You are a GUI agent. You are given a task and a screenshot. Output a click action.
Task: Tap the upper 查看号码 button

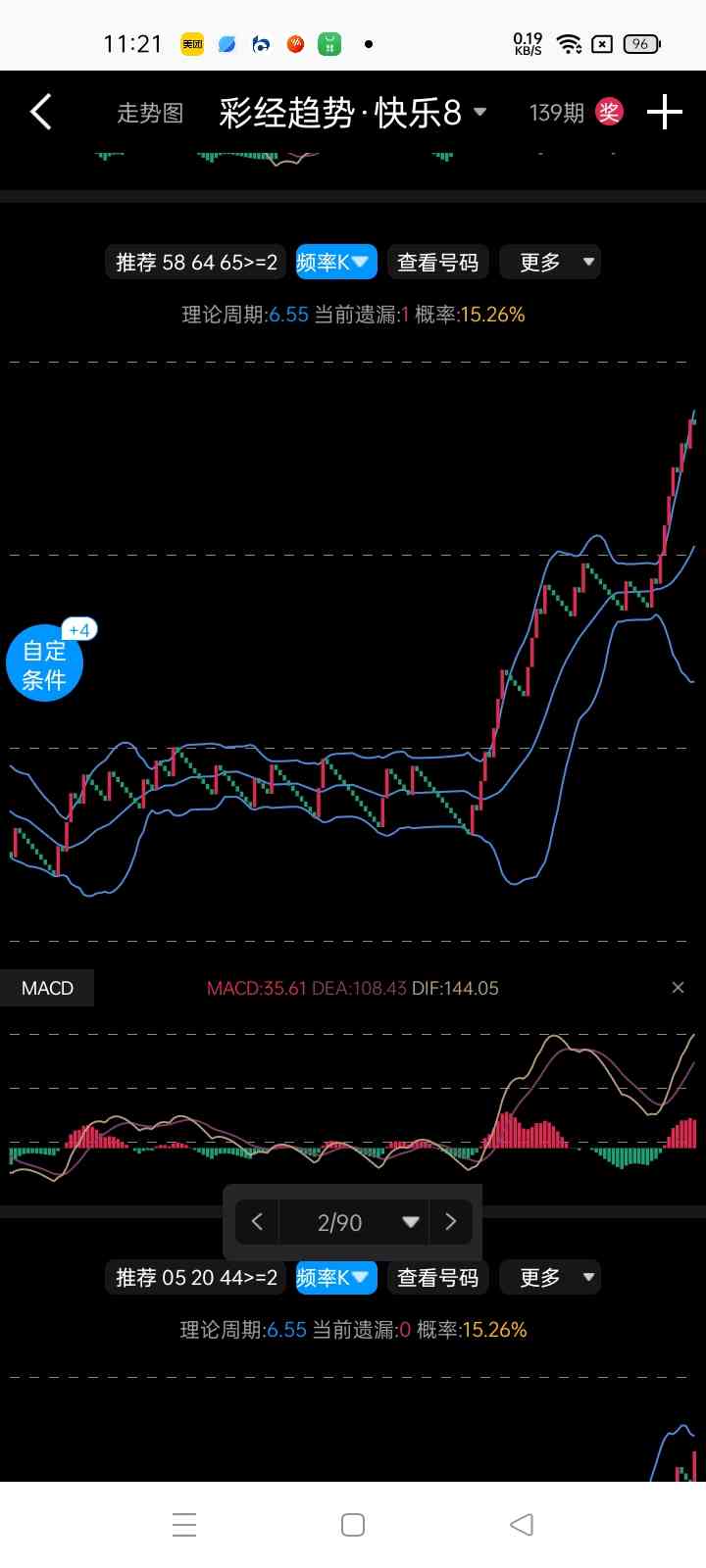(438, 263)
